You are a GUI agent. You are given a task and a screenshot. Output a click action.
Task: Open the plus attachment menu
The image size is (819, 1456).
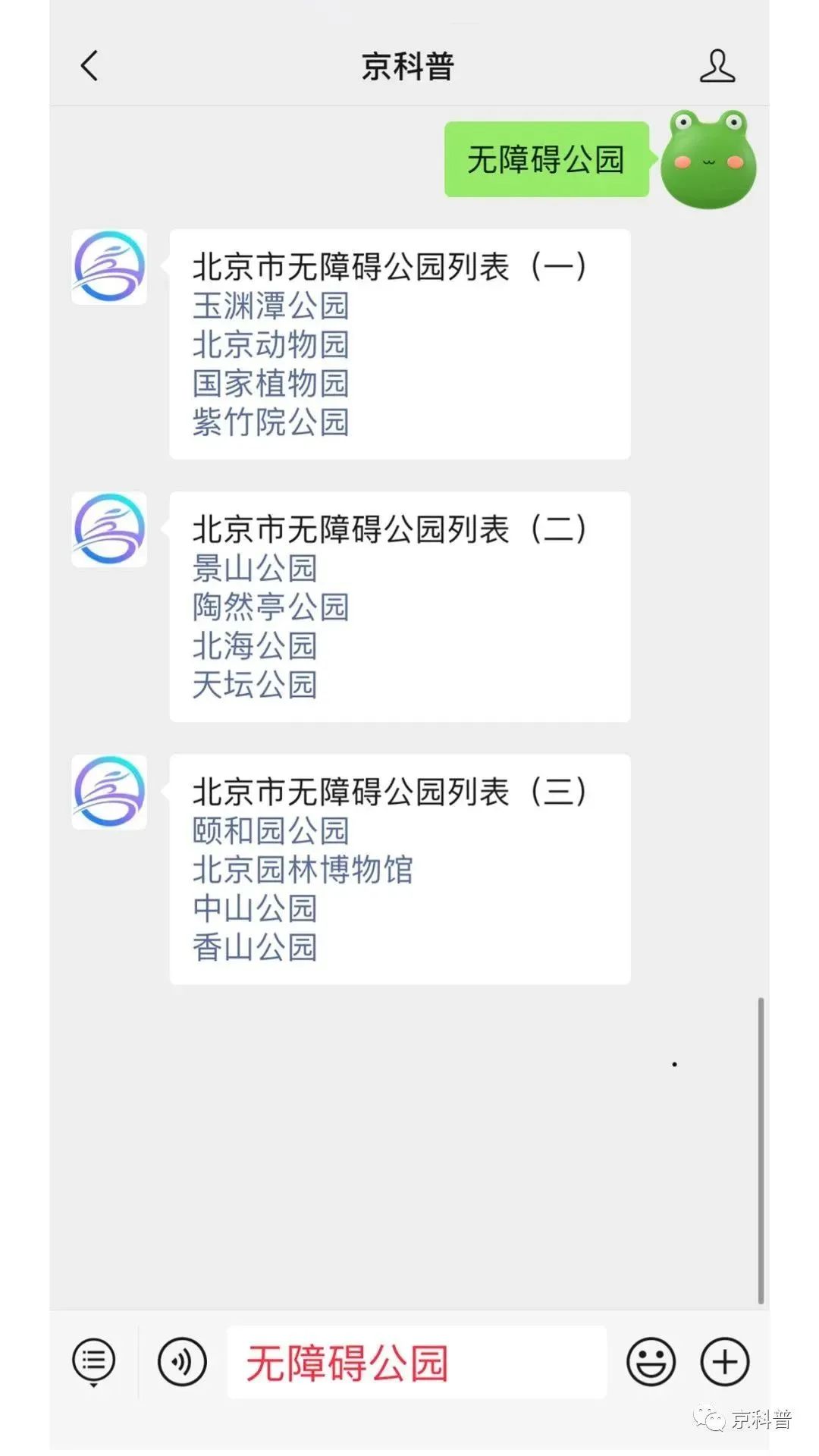click(725, 1362)
